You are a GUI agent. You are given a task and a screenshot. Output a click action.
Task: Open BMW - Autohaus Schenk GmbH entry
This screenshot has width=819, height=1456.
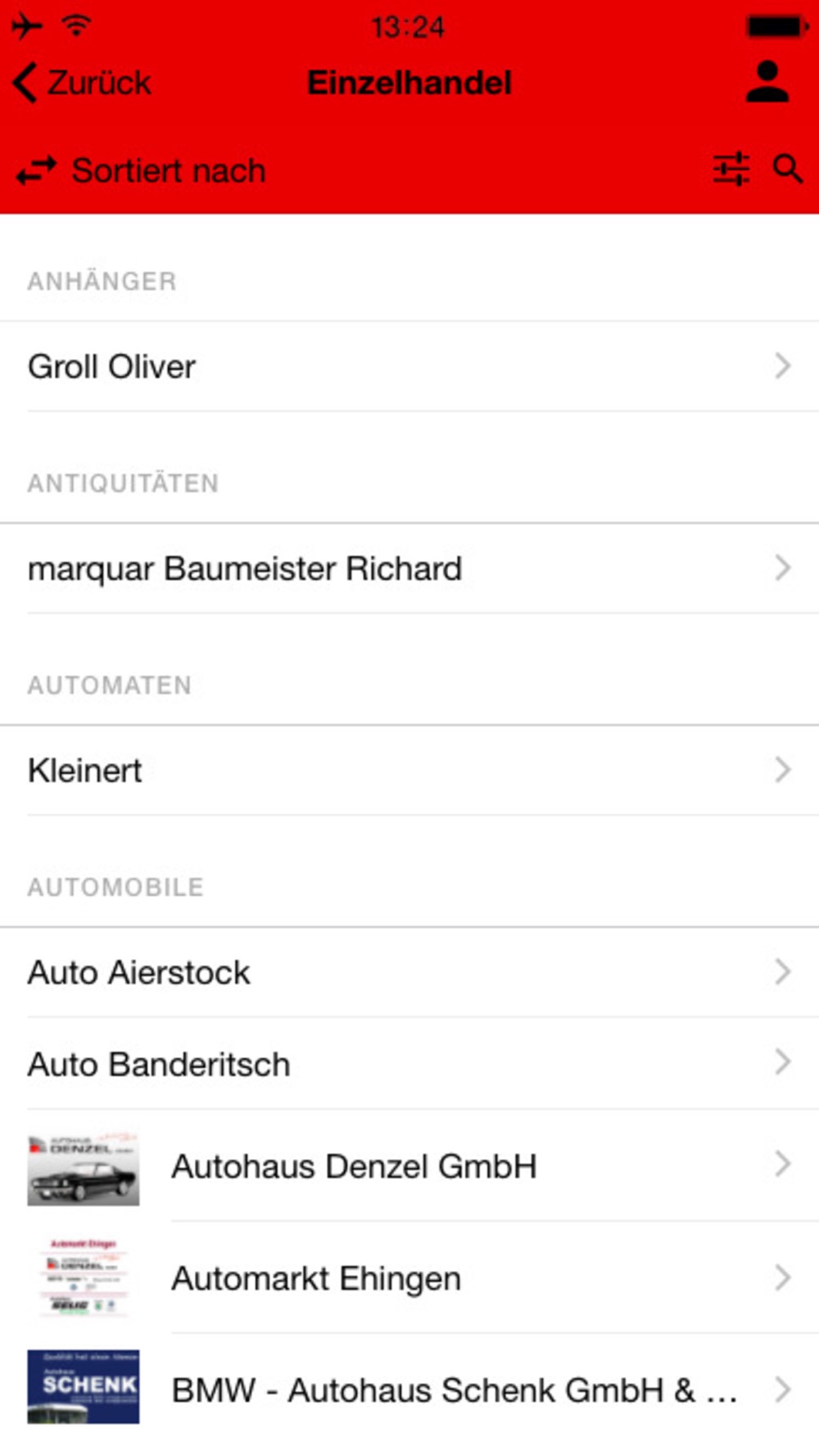(409, 1390)
